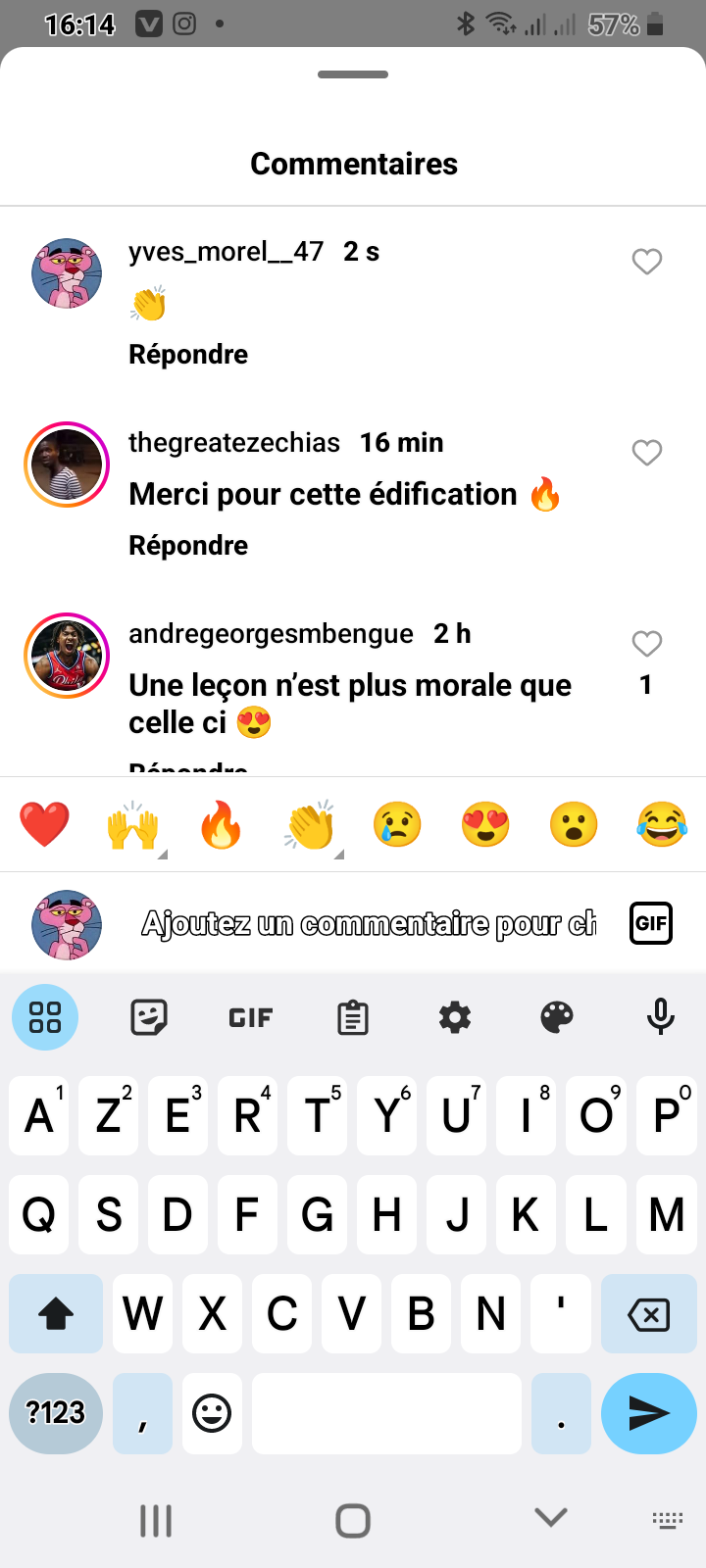Viewport: 706px width, 1568px height.
Task: Insert the crying face emoji
Action: pyautogui.click(x=397, y=824)
